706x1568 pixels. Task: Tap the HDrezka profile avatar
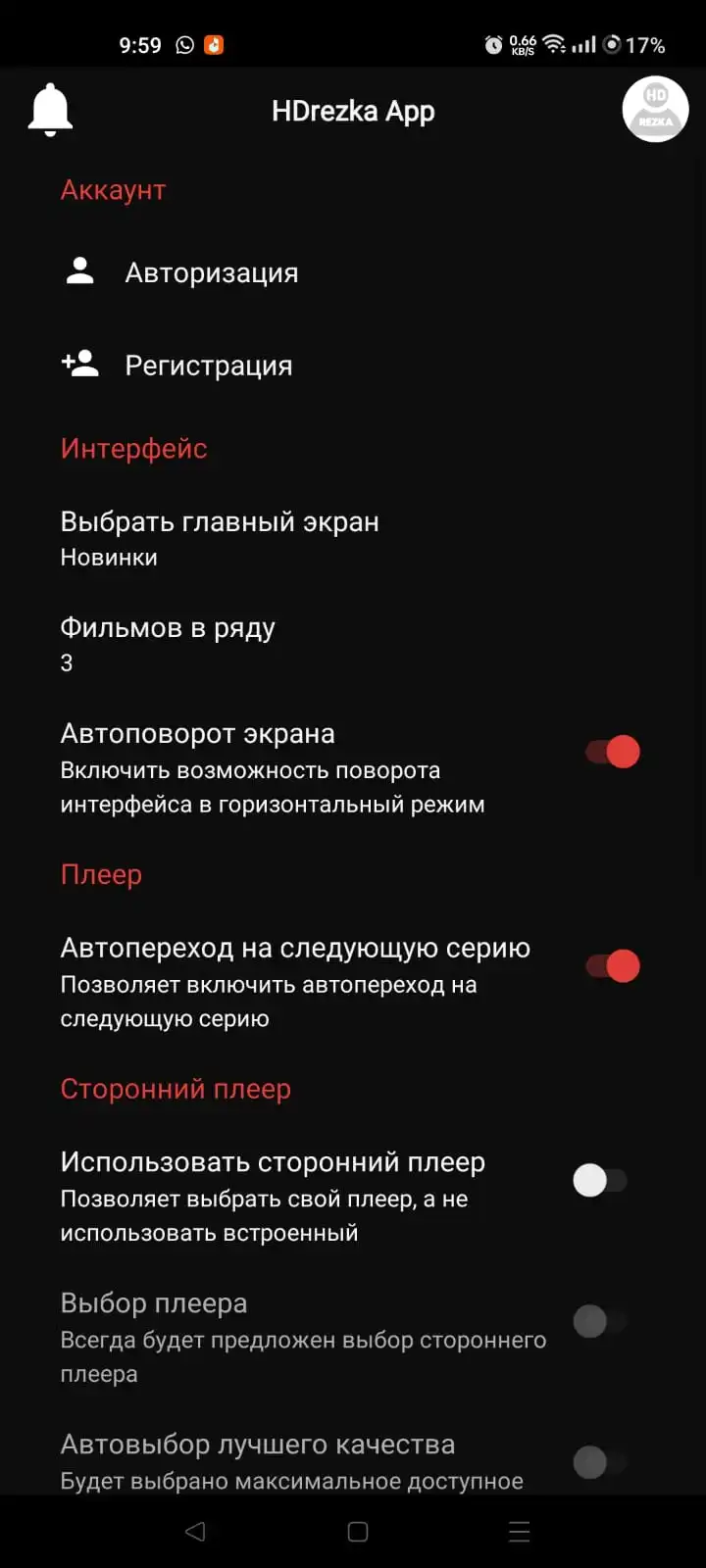pyautogui.click(x=655, y=109)
